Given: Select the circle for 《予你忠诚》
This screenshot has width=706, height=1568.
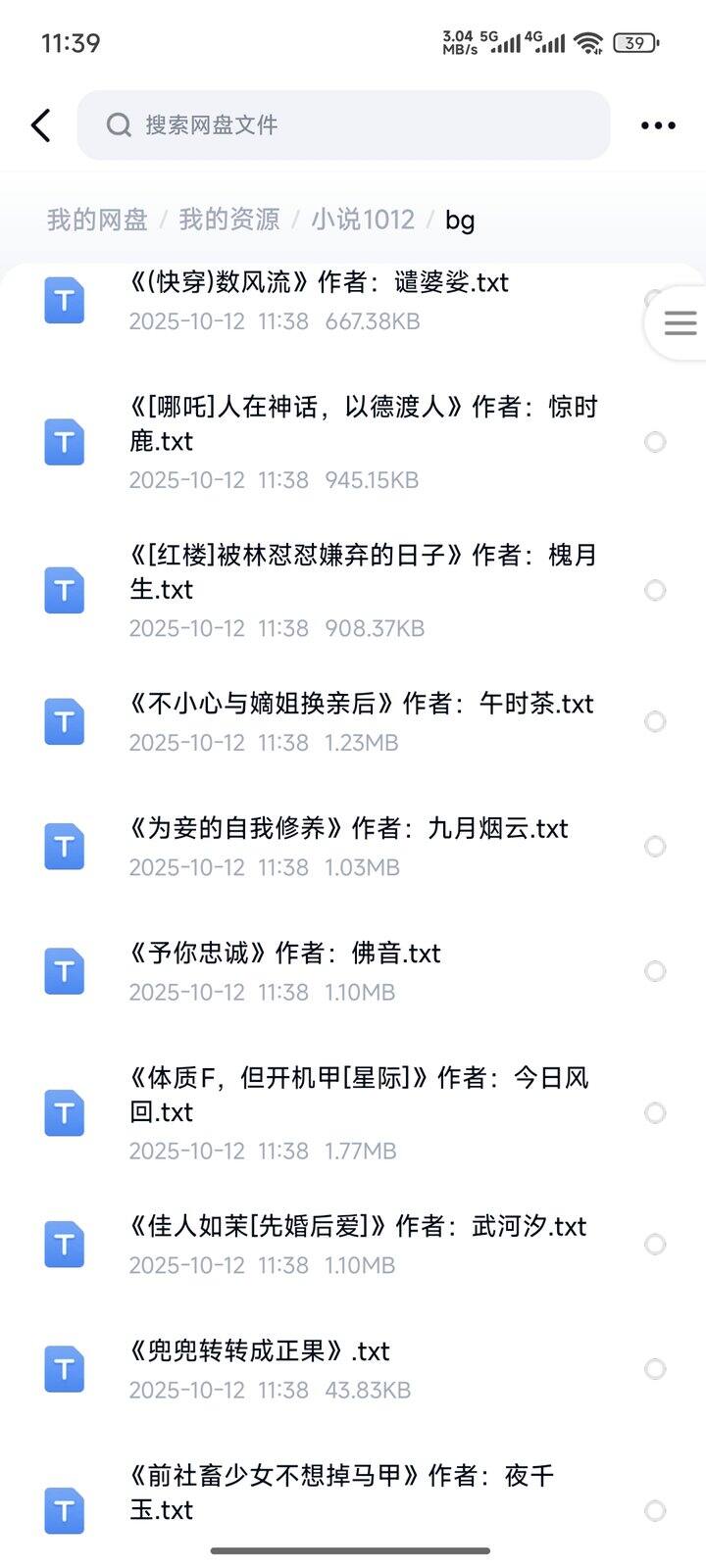Looking at the screenshot, I should pyautogui.click(x=655, y=971).
